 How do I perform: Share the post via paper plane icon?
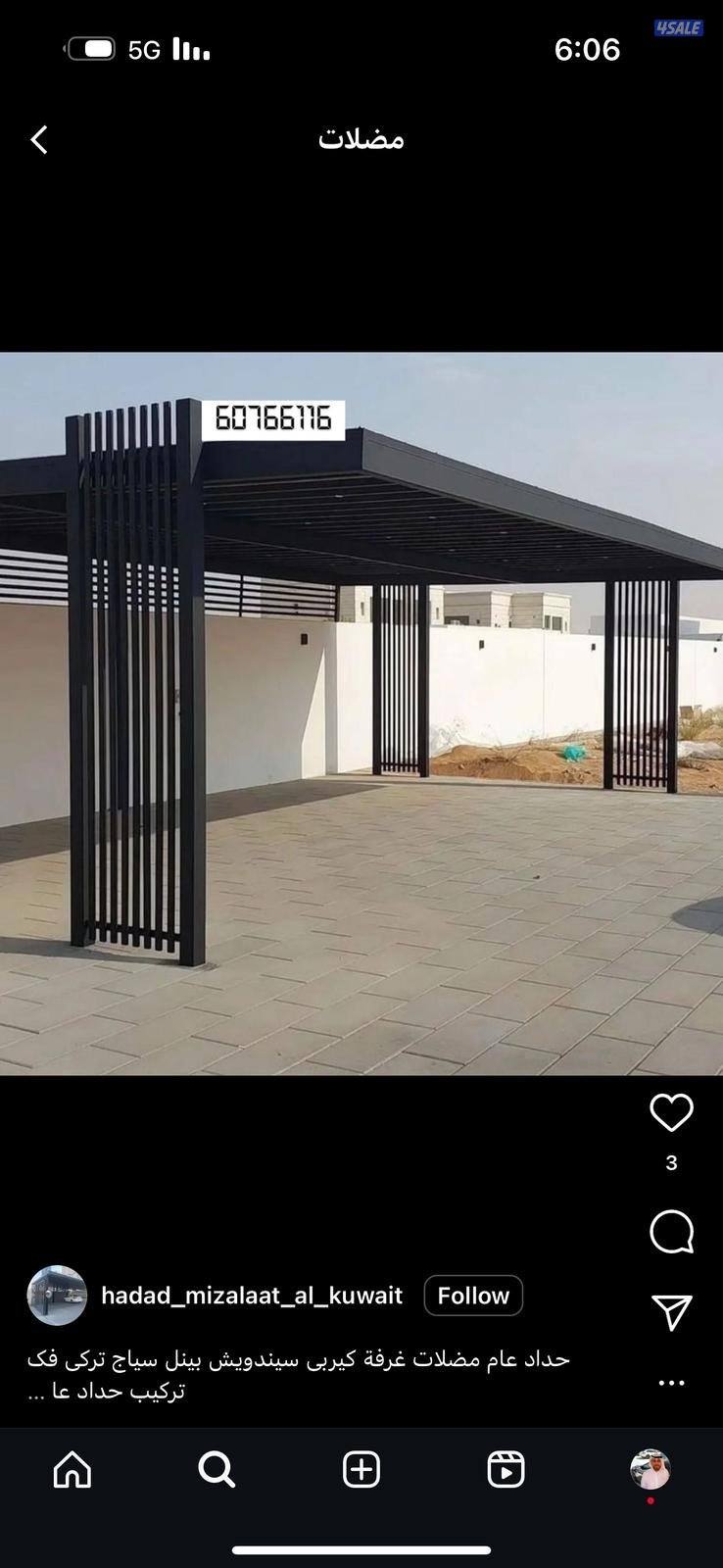[x=671, y=1312]
